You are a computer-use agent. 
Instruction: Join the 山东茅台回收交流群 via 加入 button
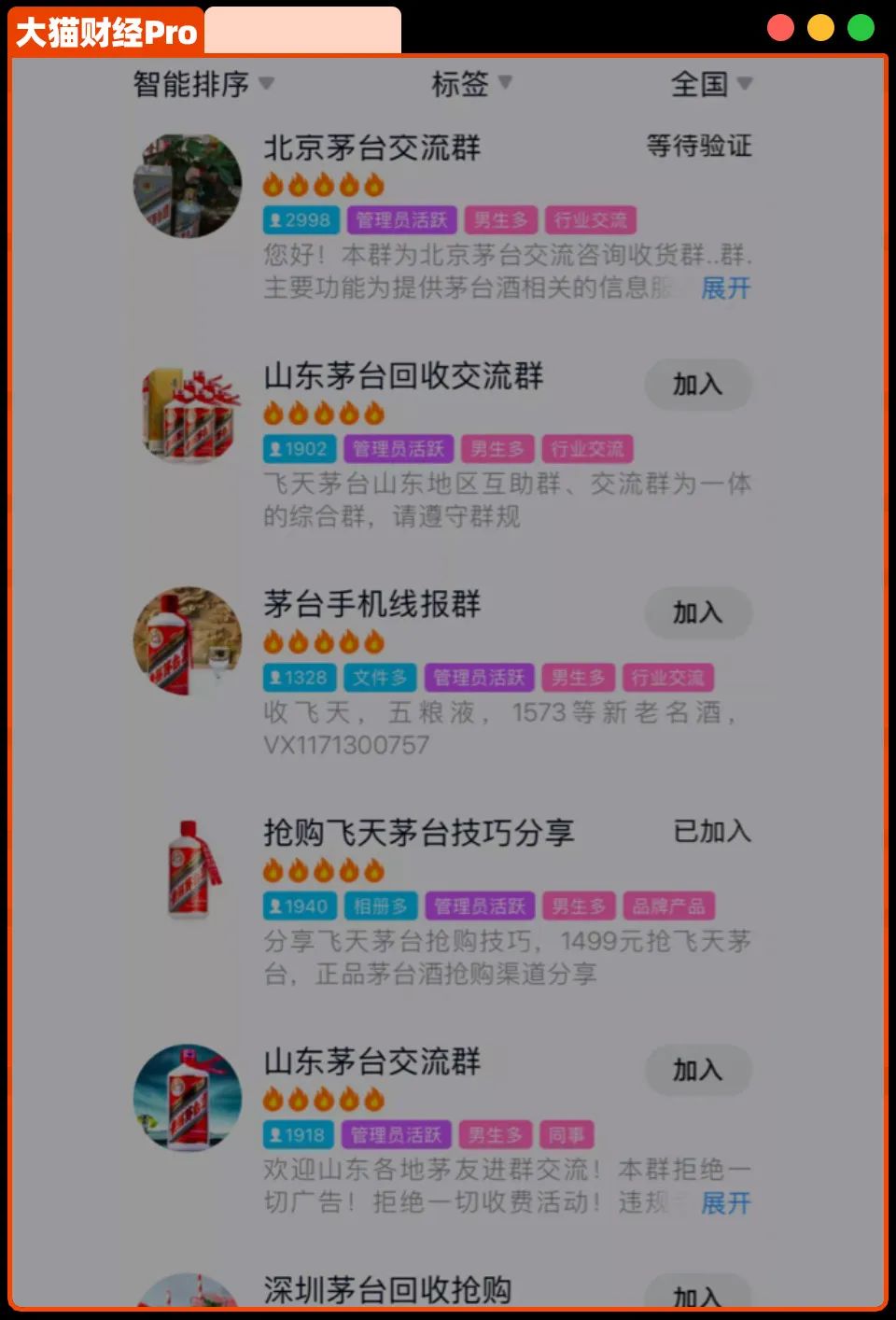tap(697, 385)
